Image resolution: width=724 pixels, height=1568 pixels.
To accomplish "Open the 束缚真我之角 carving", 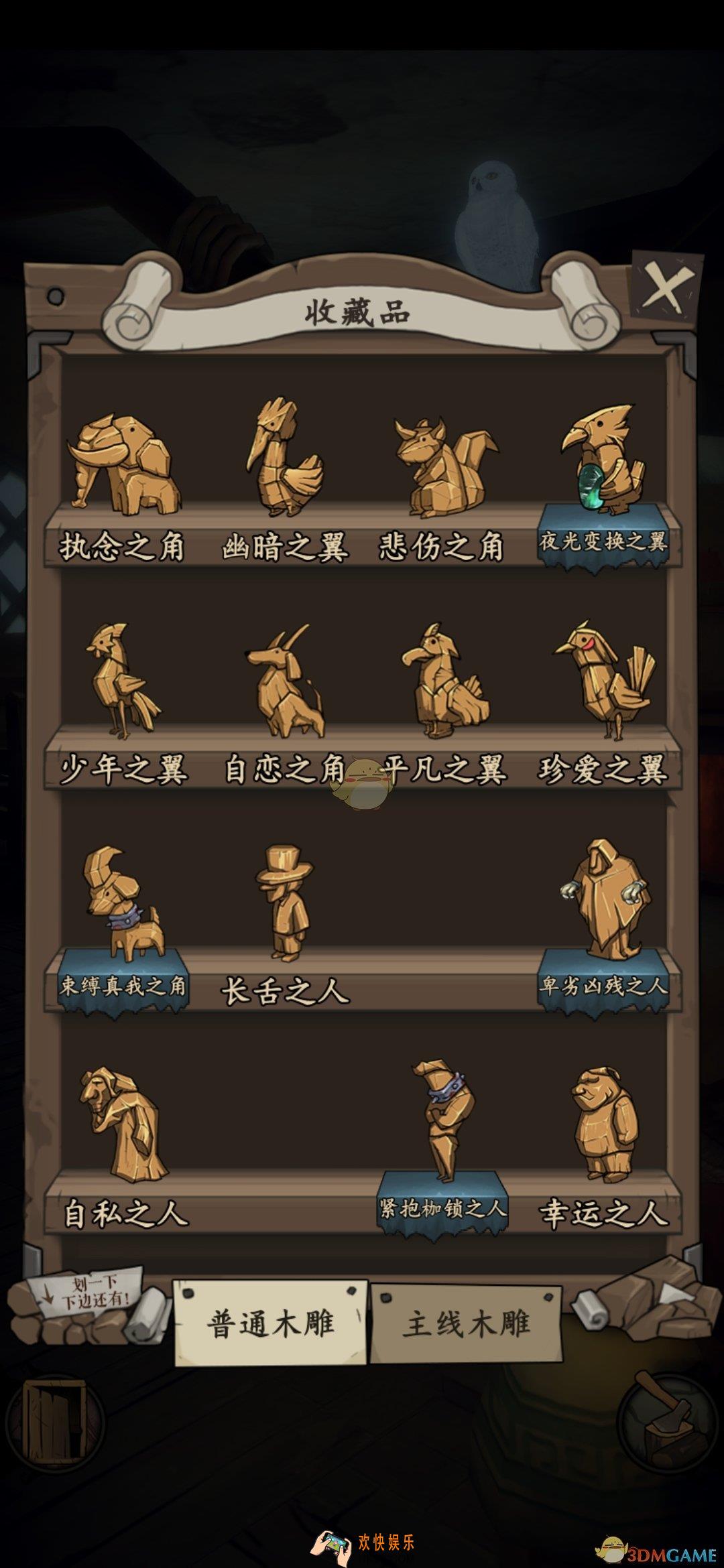I will (x=122, y=901).
